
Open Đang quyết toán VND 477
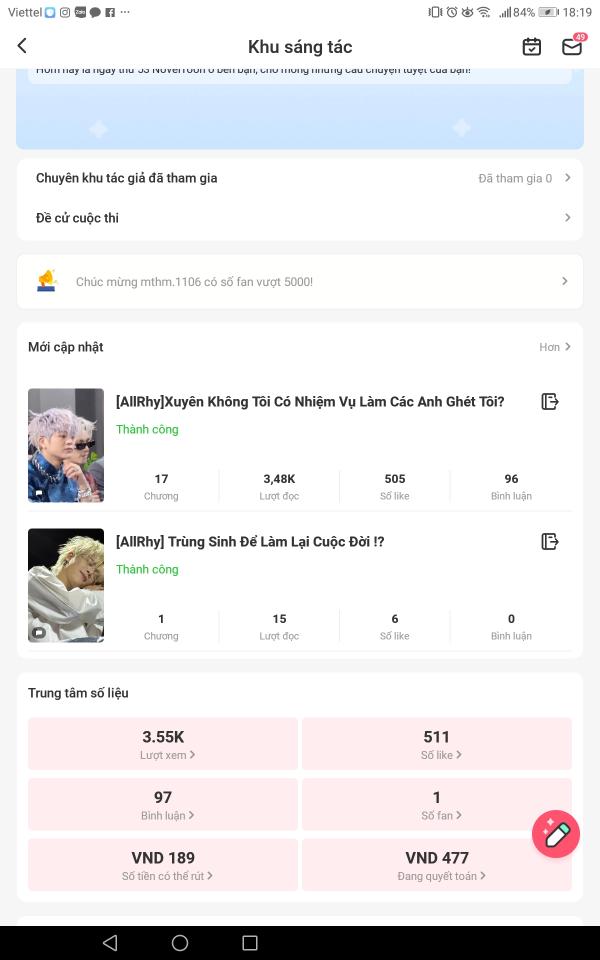click(x=437, y=865)
